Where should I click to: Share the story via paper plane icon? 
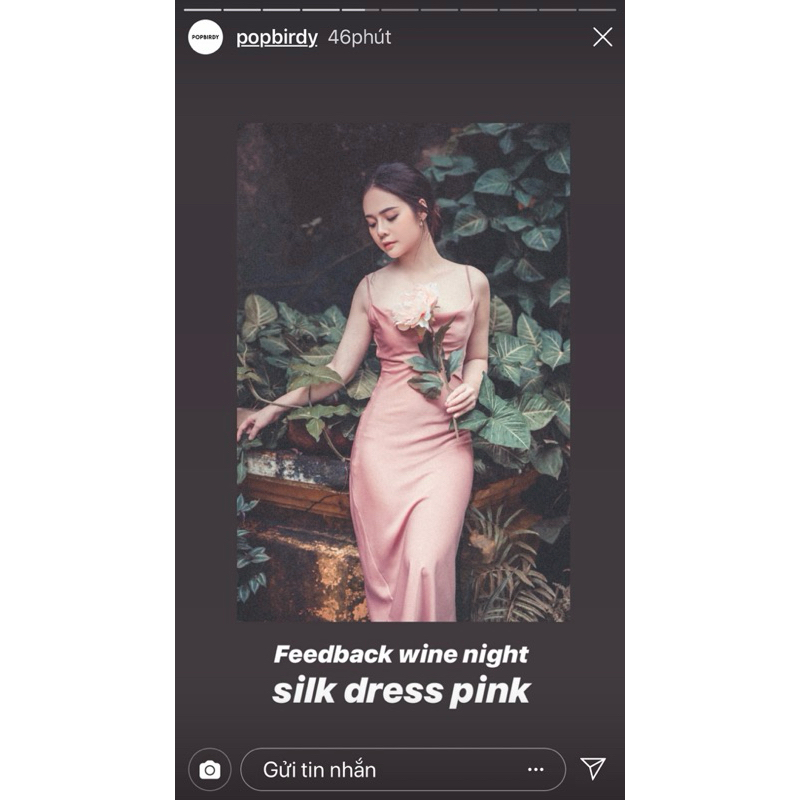593,768
